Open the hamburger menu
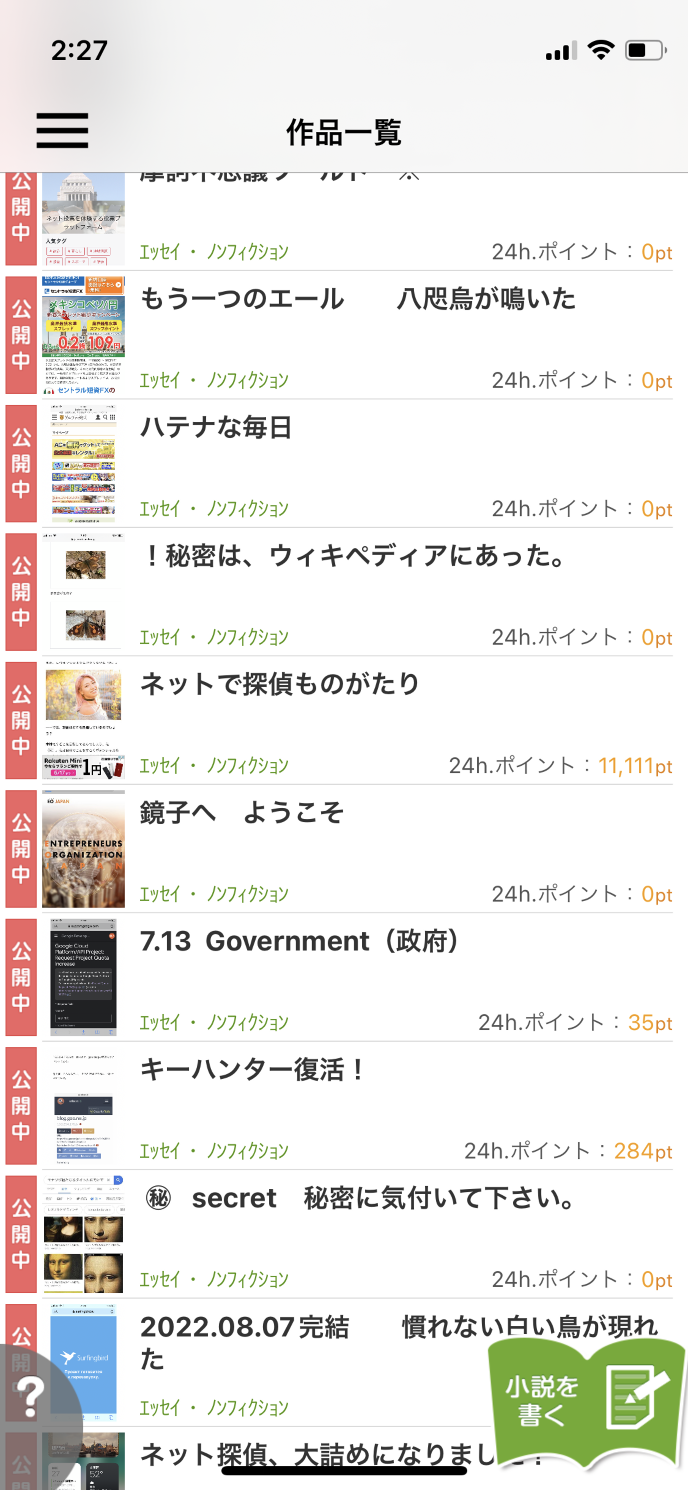This screenshot has width=688, height=1490. (62, 130)
